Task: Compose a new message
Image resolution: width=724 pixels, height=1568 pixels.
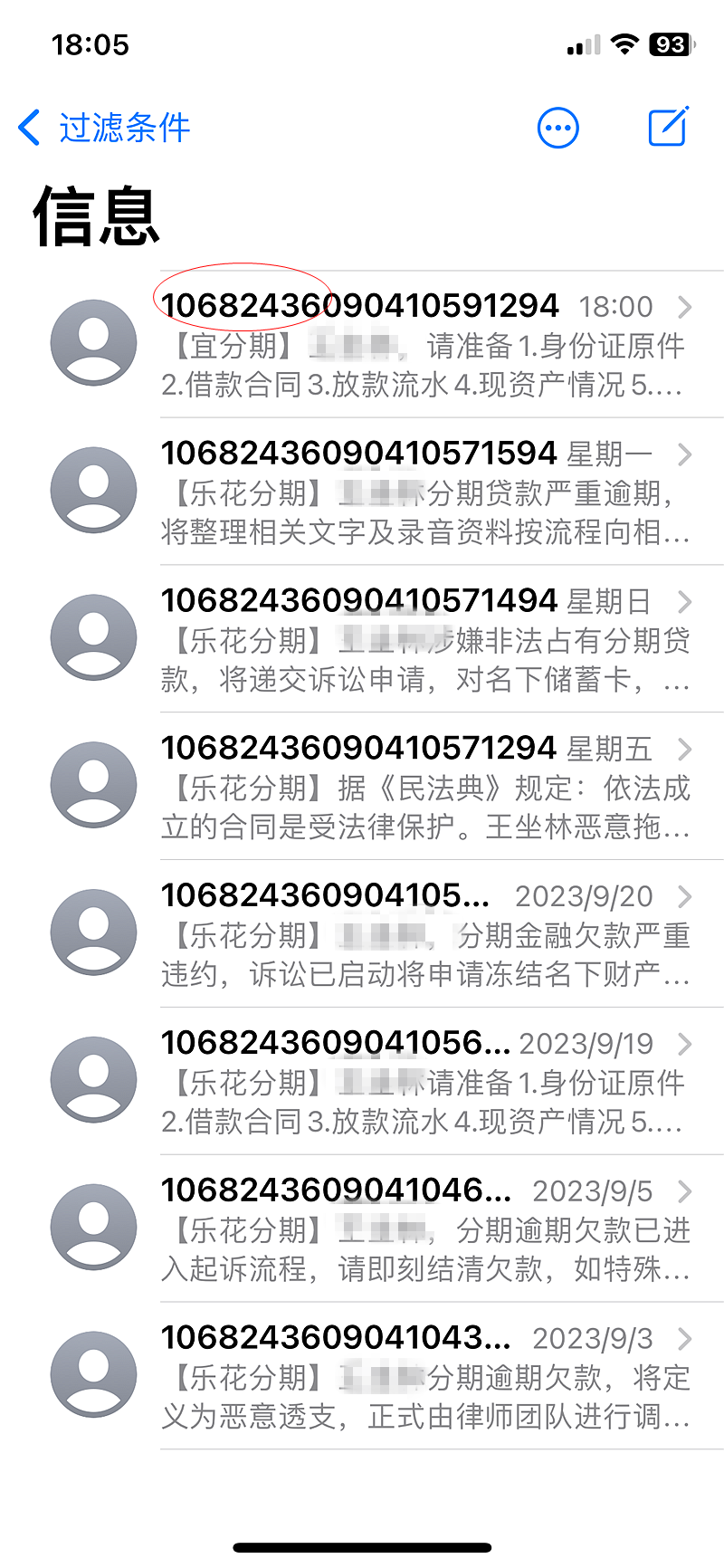Action: [x=669, y=127]
